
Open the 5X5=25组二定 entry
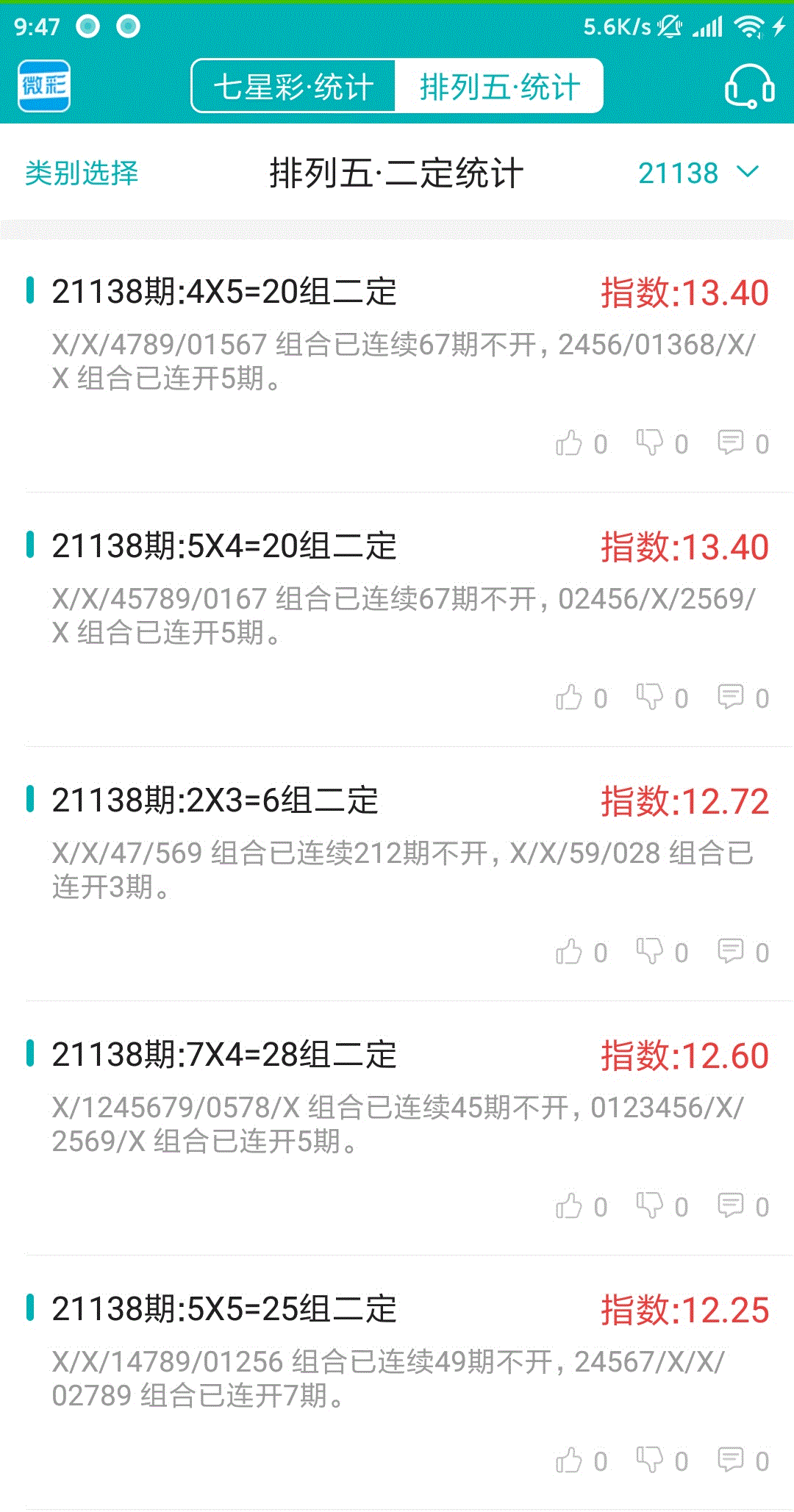pos(397,1383)
